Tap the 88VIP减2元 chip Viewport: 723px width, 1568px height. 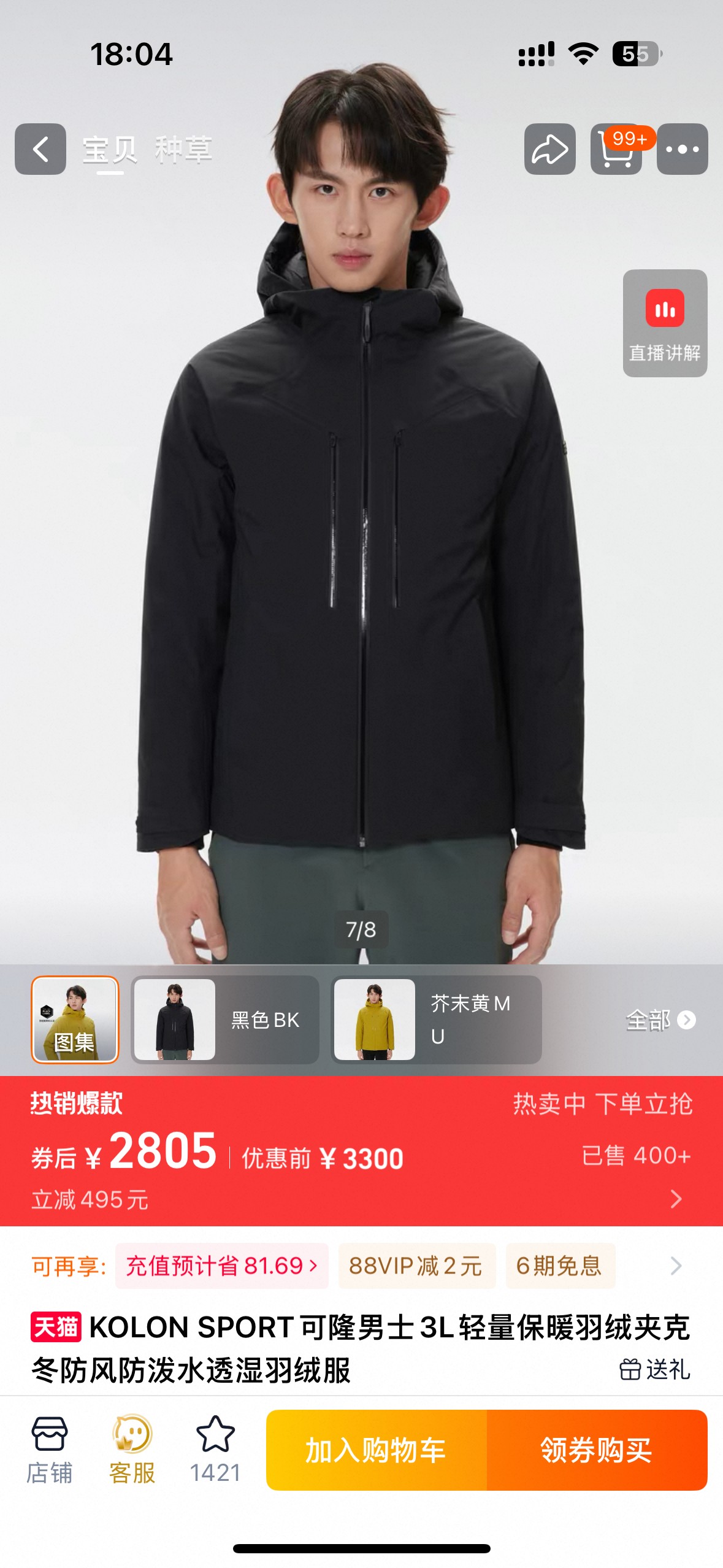click(x=416, y=1266)
